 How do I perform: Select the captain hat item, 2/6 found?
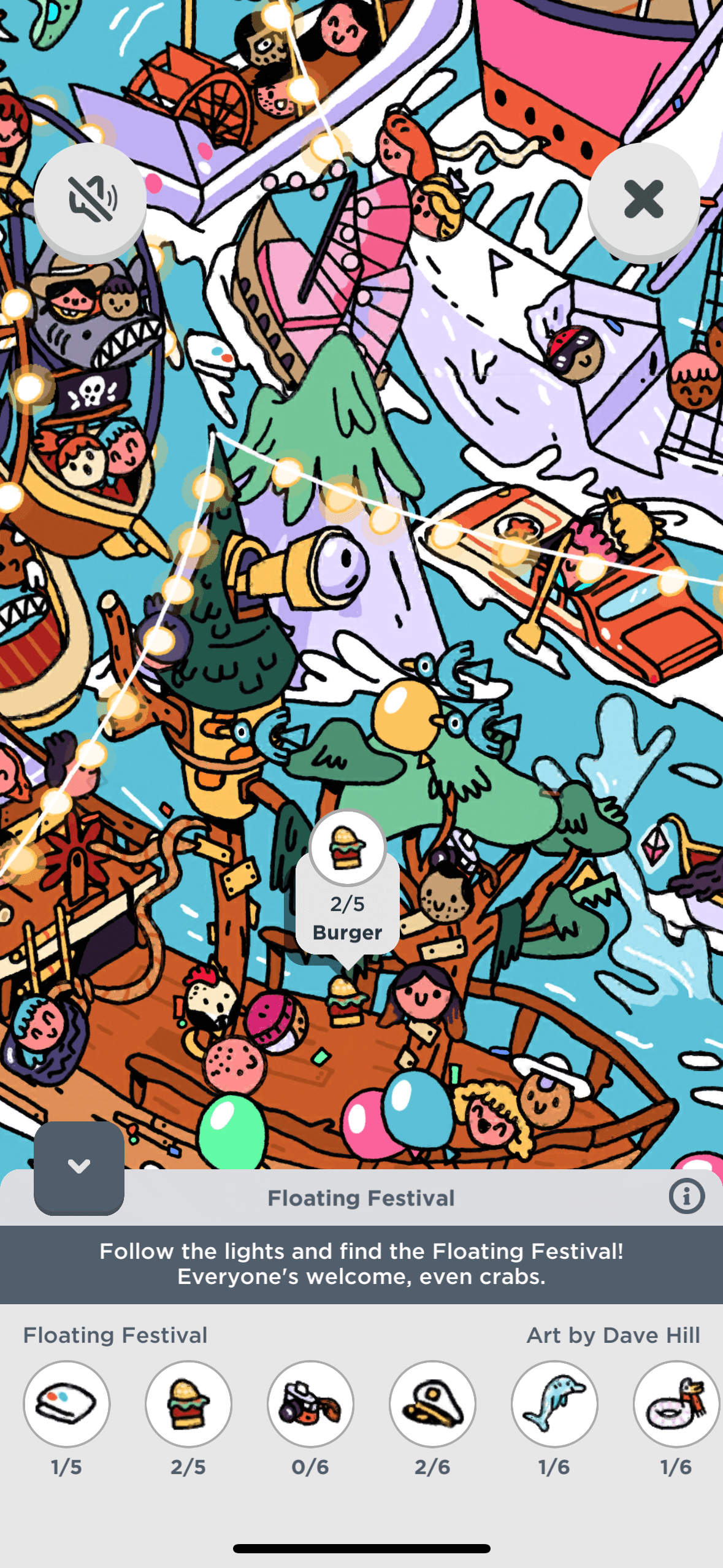click(x=432, y=1404)
